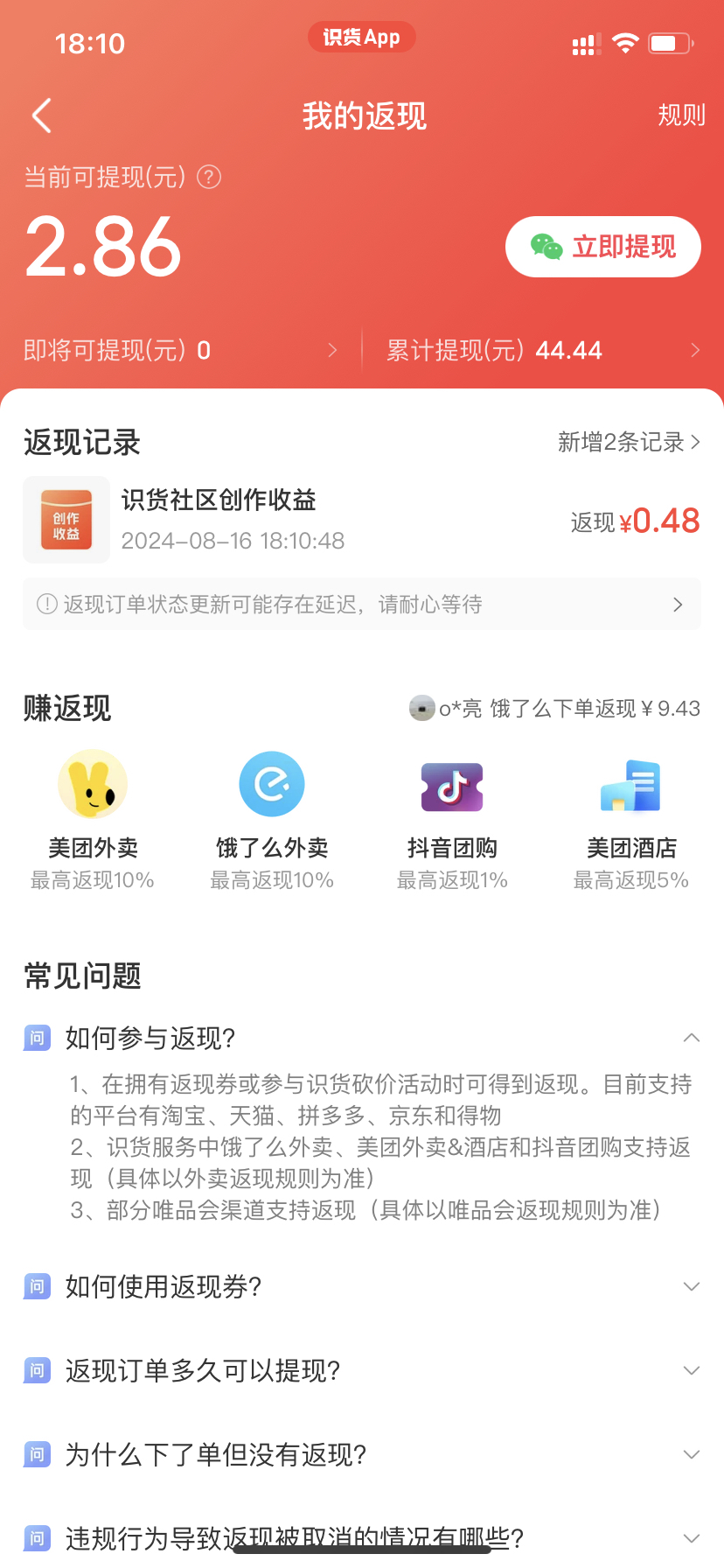Expand 如何使用返现券 question
Viewport: 724px width, 1568px height.
361,1286
